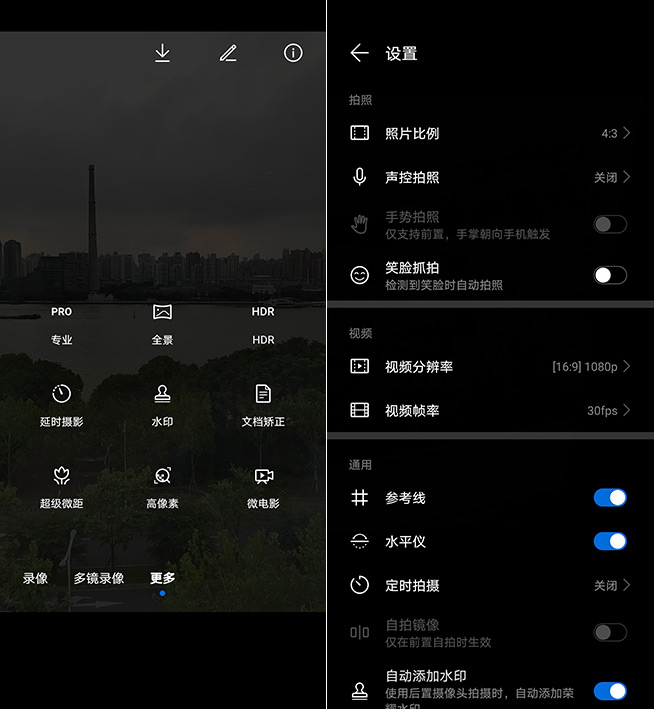Select the 超级微距 super macro mode
This screenshot has height=709, width=654.
pos(62,487)
